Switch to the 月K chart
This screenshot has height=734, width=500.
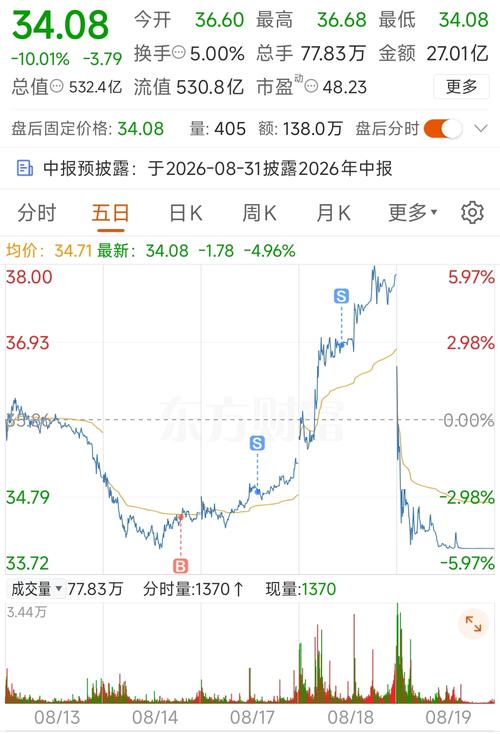coord(333,213)
